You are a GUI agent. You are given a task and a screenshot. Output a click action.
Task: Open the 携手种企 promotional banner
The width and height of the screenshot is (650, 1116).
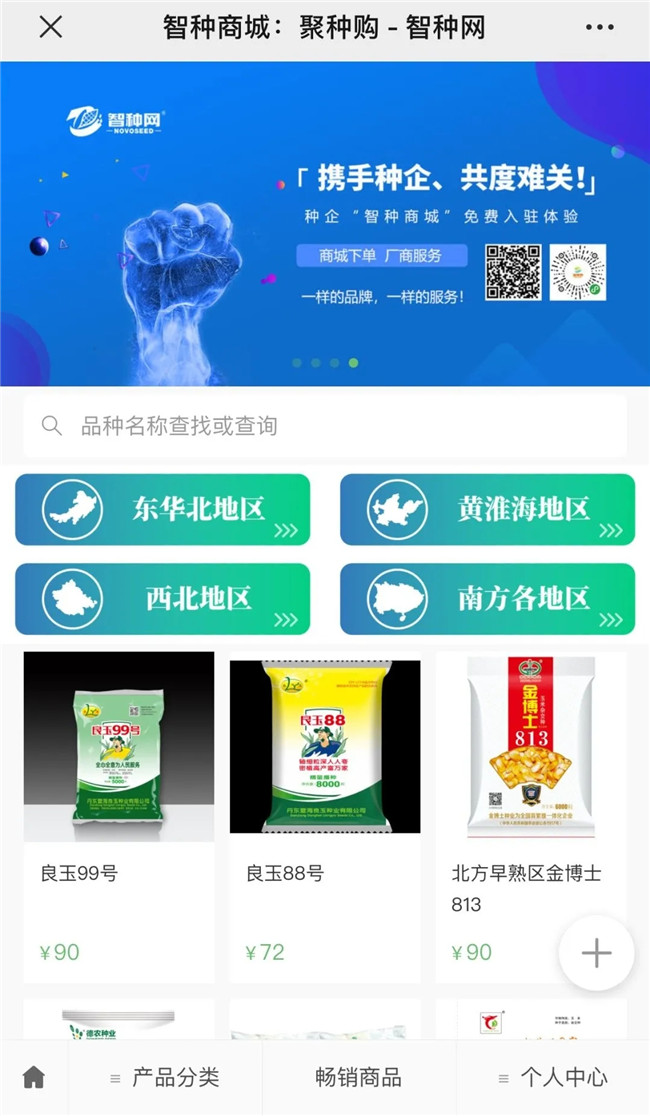pos(325,224)
